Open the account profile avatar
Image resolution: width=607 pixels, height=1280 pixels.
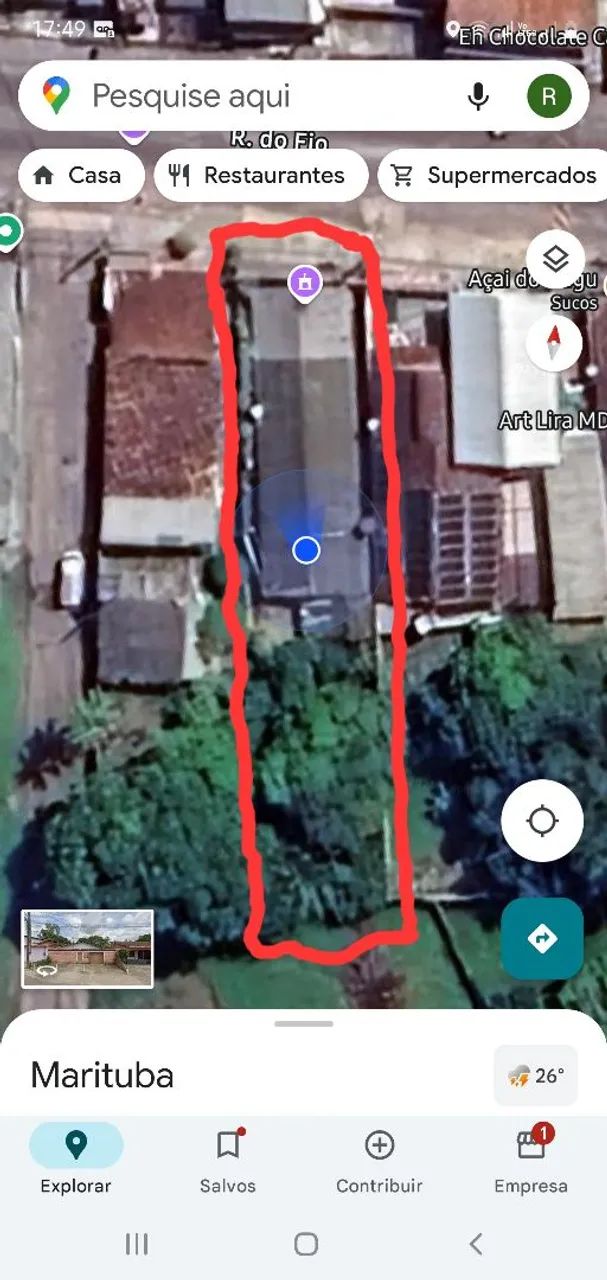549,96
